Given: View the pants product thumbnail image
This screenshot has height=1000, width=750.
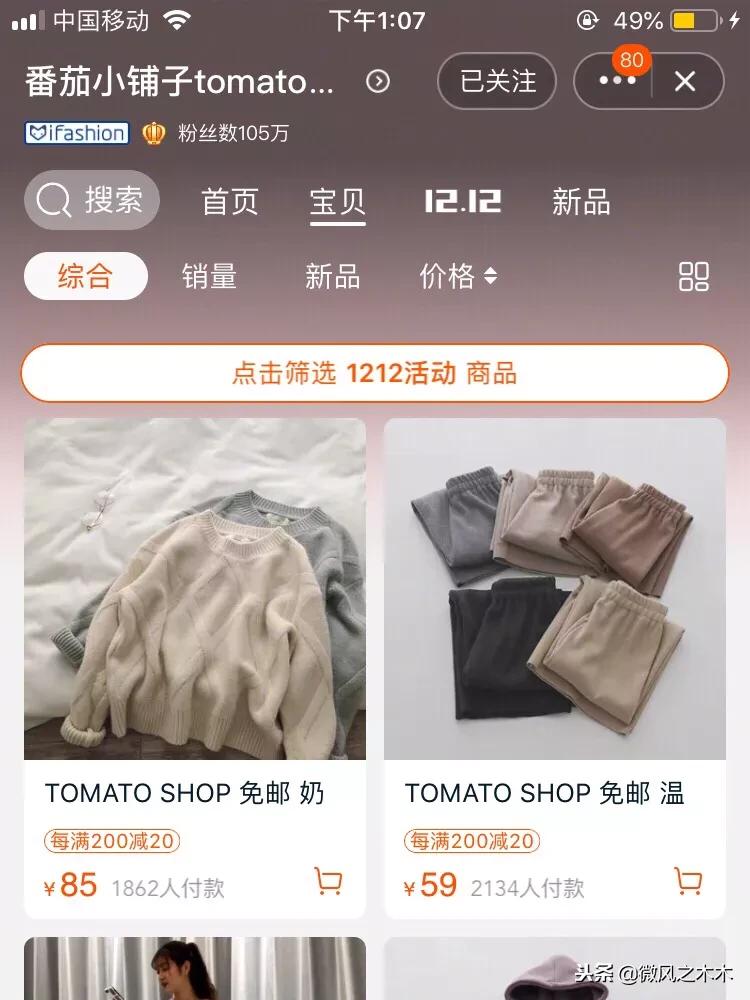Looking at the screenshot, I should tap(556, 590).
